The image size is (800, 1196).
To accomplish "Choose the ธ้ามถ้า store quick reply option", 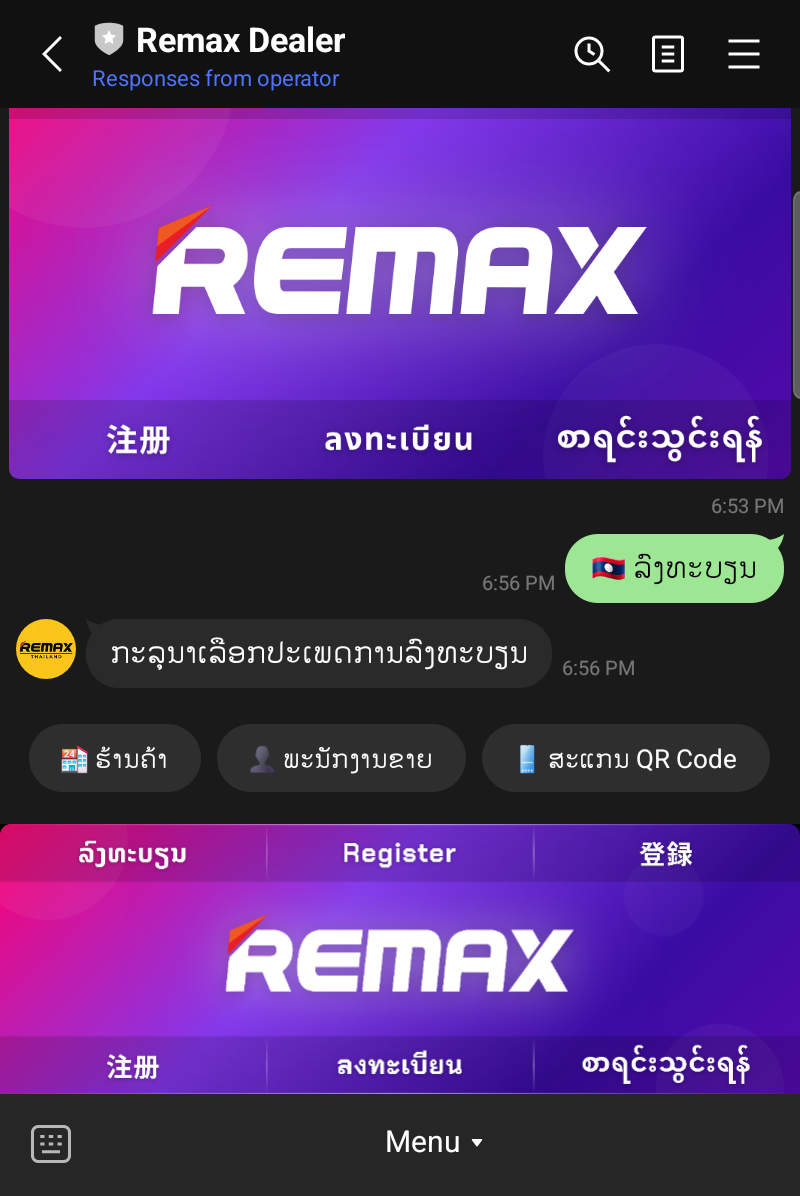I will (x=114, y=758).
